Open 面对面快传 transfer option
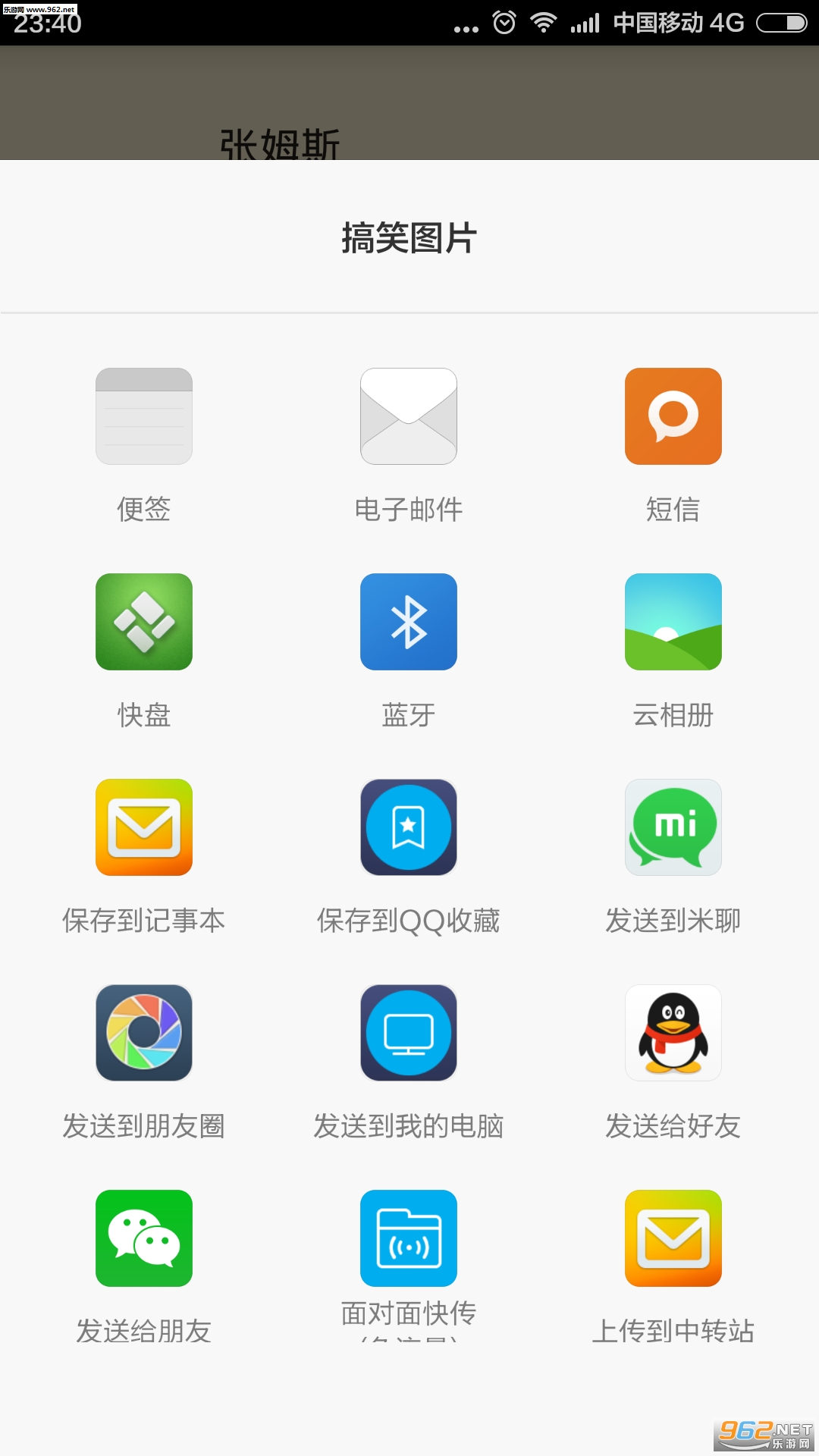 coord(408,1238)
